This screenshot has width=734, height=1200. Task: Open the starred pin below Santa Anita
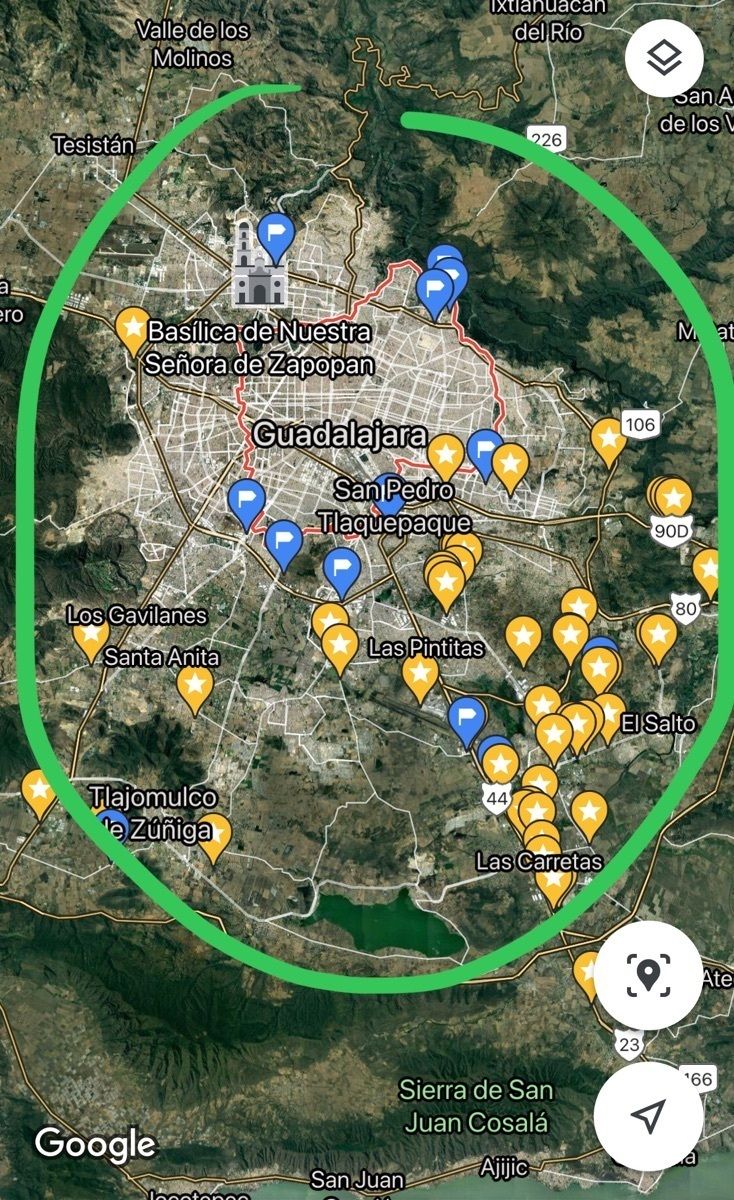click(x=195, y=686)
